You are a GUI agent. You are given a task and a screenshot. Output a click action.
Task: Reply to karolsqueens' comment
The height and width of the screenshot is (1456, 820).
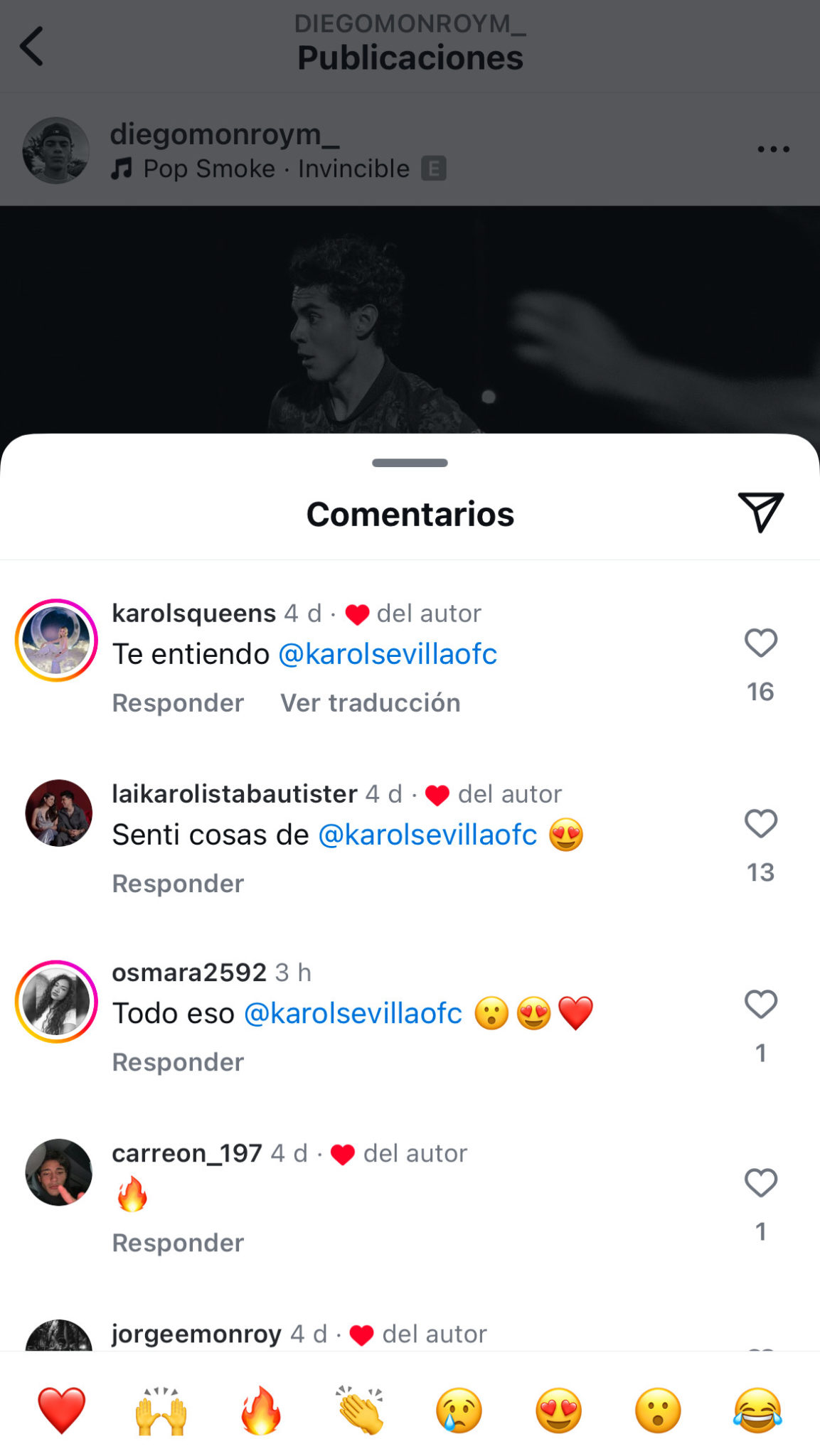tap(178, 703)
